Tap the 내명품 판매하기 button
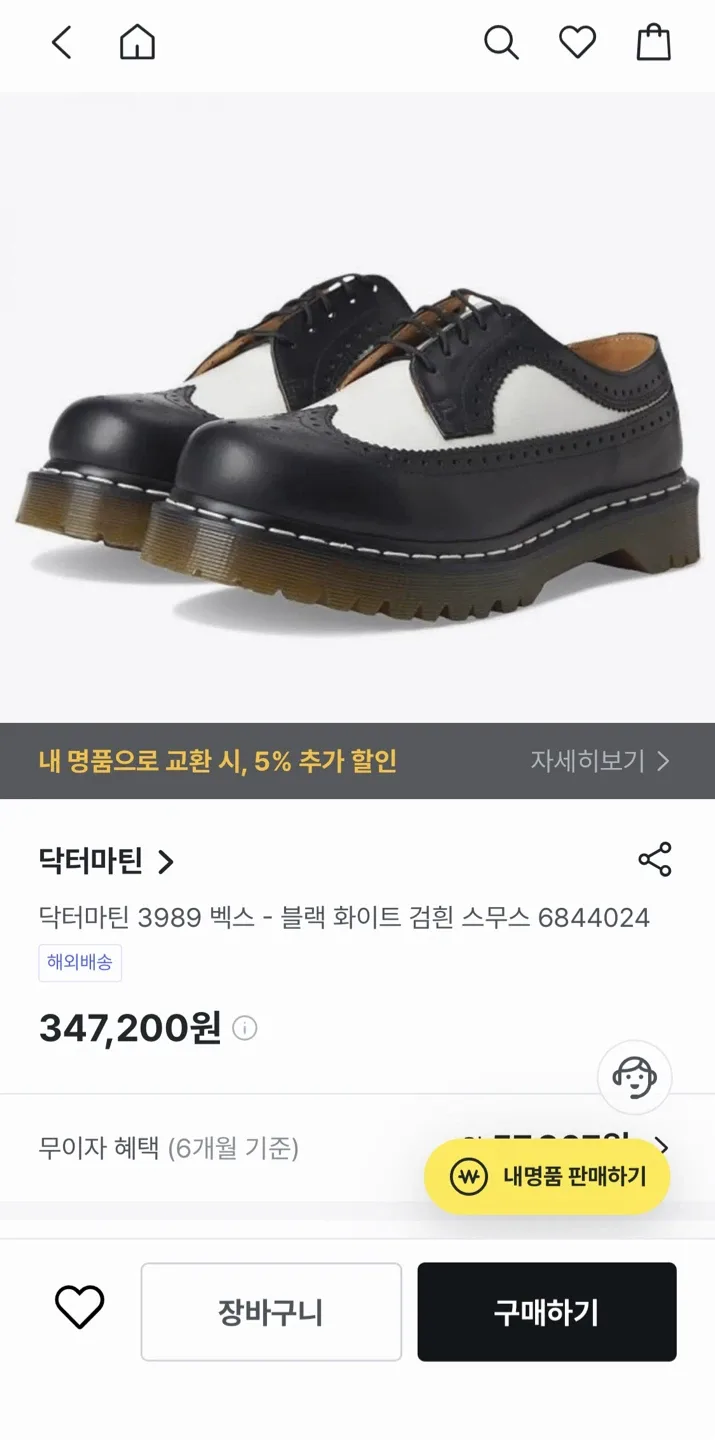Viewport: 715px width, 1440px height. pyautogui.click(x=547, y=1176)
